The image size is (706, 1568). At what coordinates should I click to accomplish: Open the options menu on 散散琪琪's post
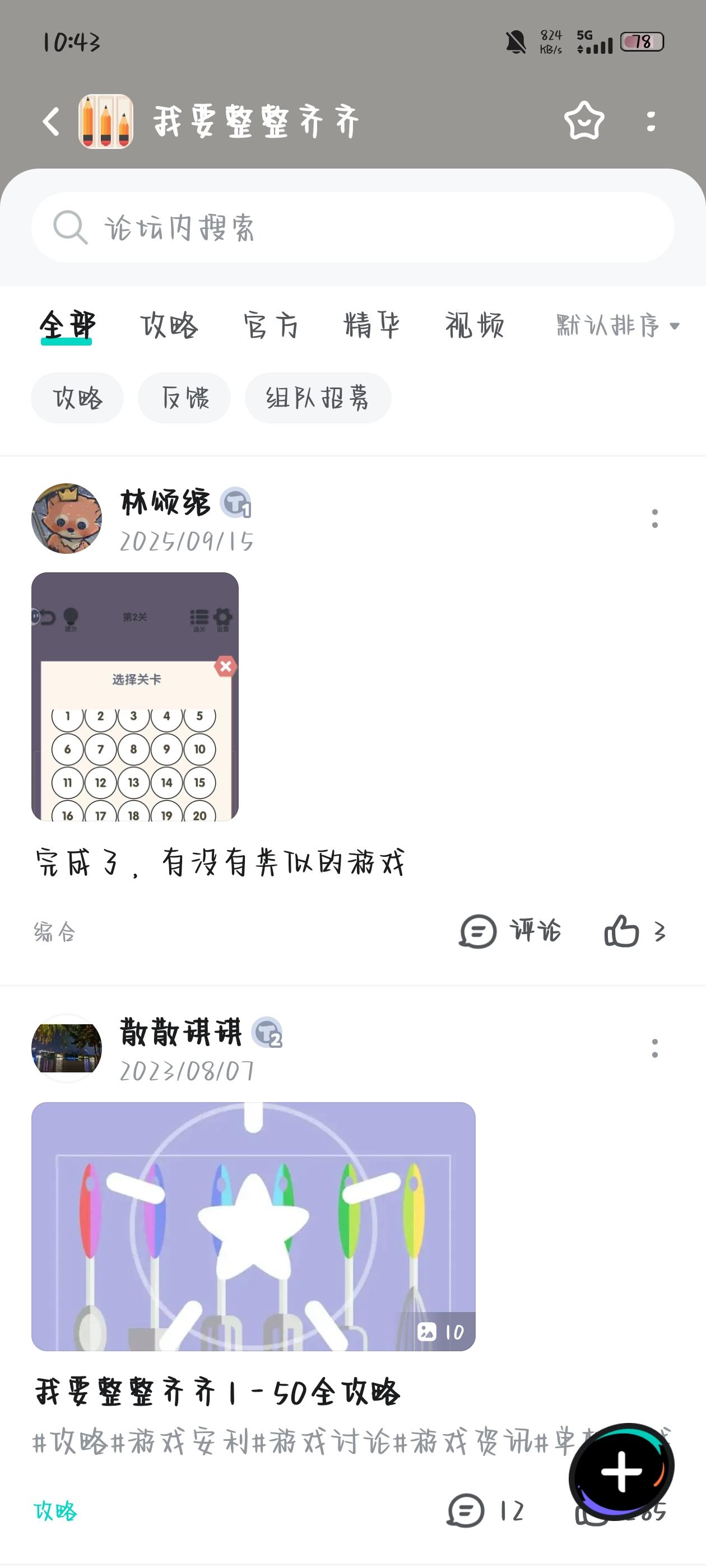(654, 1047)
